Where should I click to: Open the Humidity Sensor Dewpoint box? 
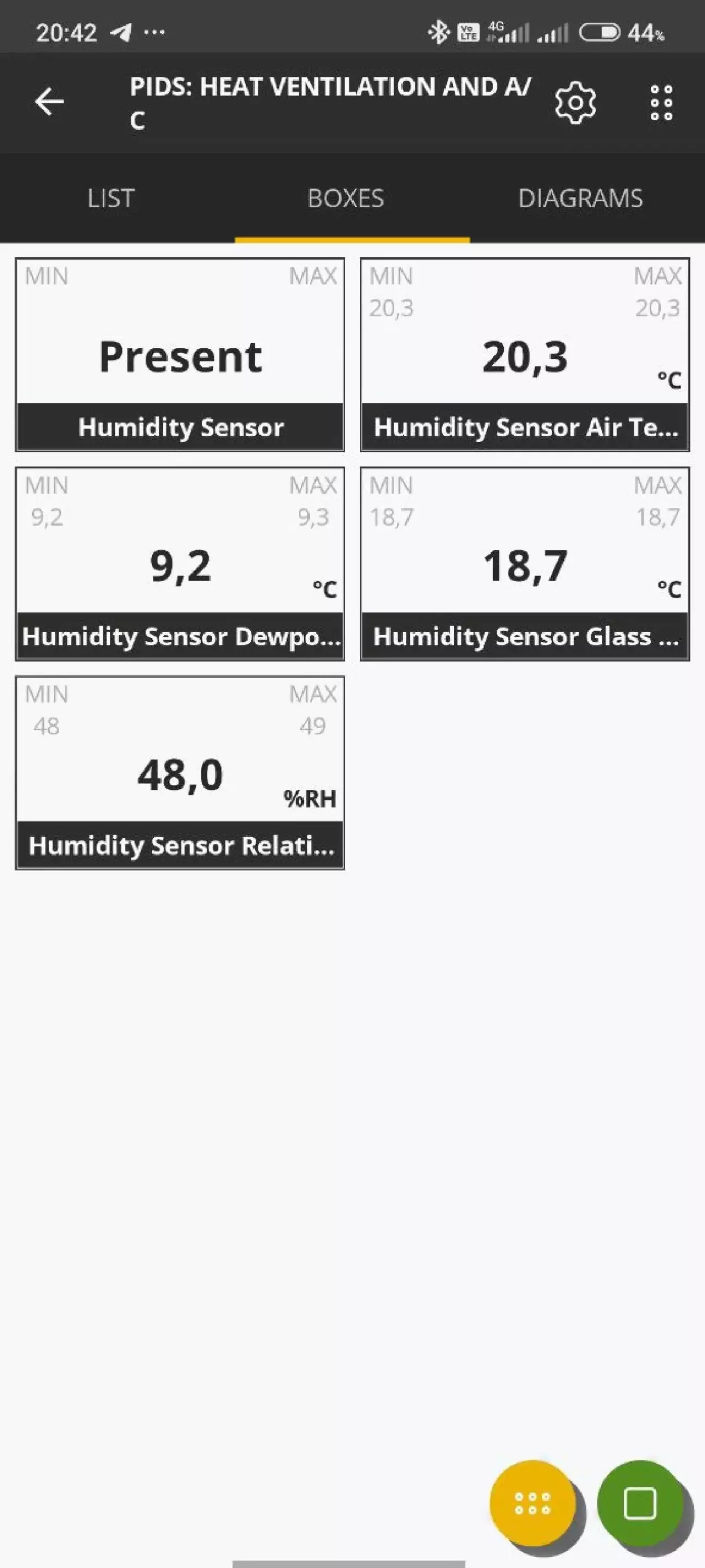(180, 564)
